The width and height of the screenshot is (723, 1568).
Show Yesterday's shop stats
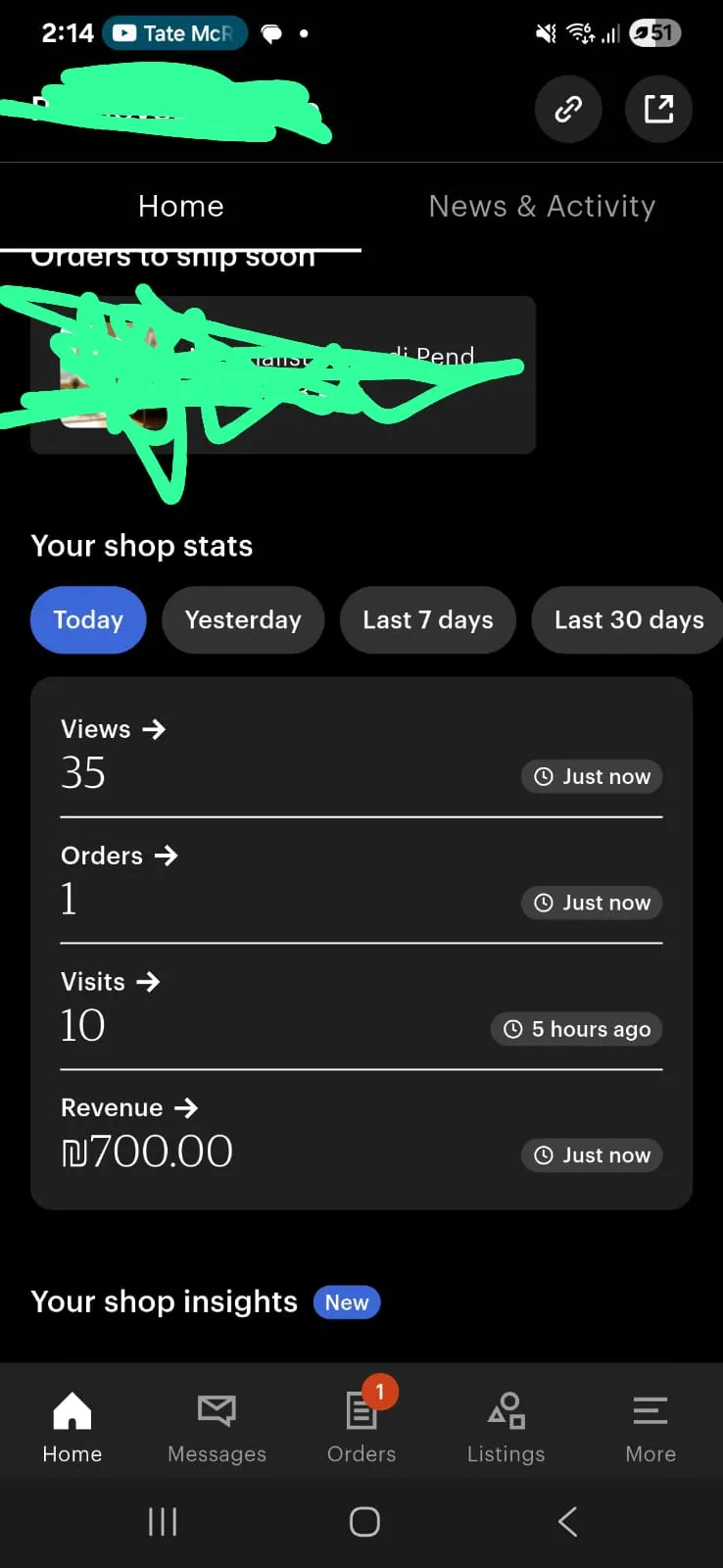coord(243,619)
